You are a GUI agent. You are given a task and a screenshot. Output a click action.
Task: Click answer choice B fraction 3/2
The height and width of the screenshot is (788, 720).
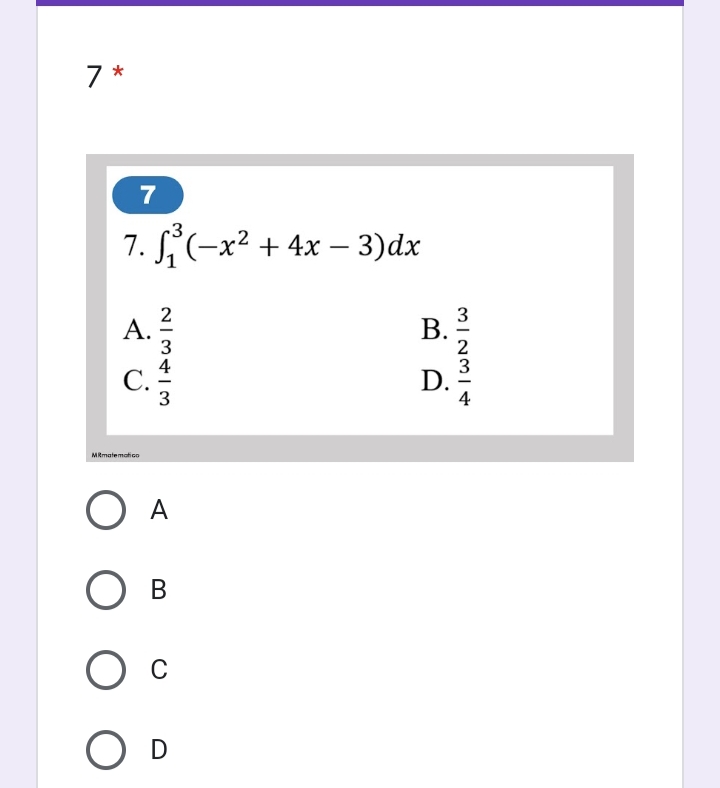[447, 329]
